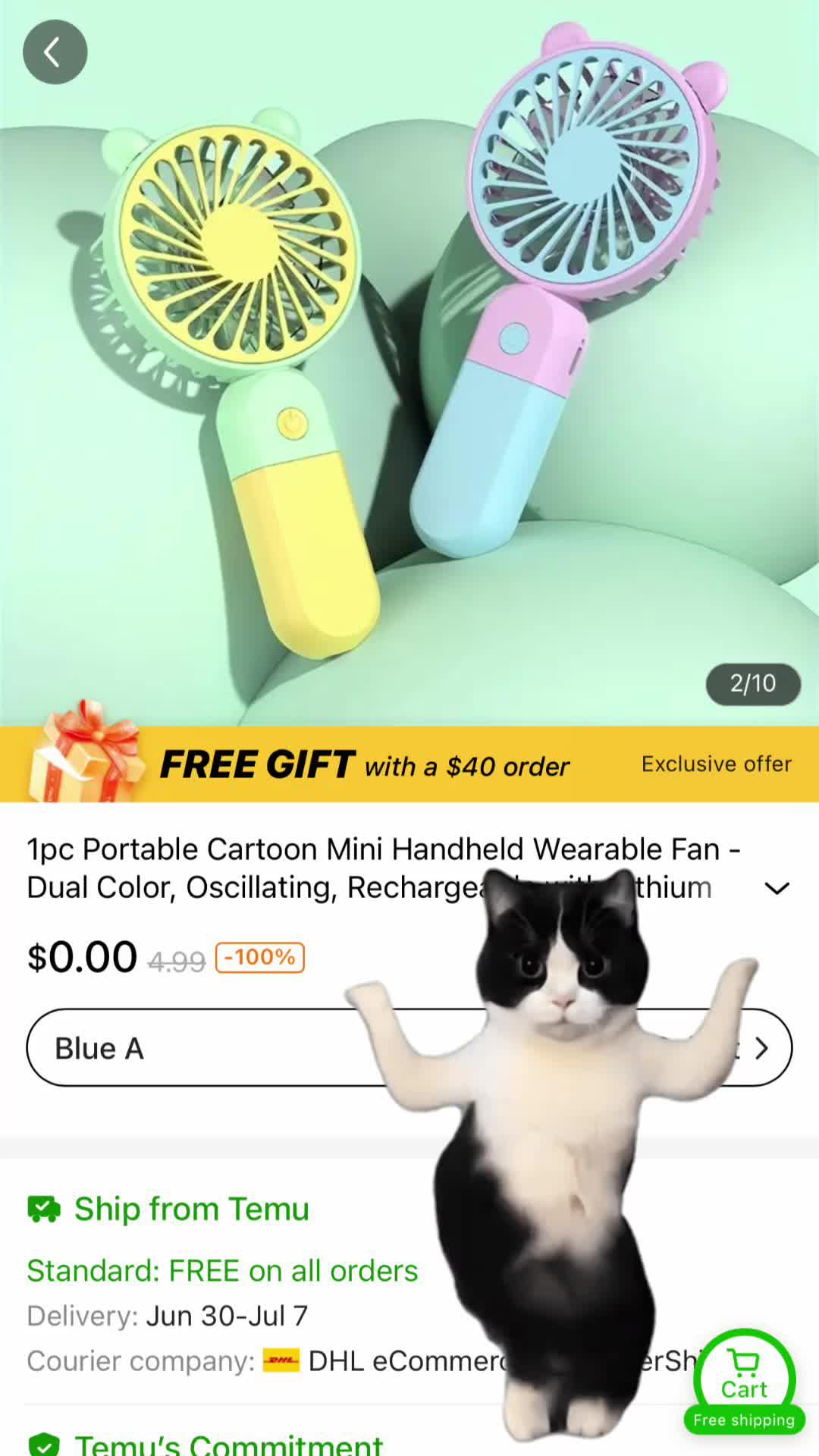Expand the full product title
Screen dimensions: 819x1456
pyautogui.click(x=777, y=887)
